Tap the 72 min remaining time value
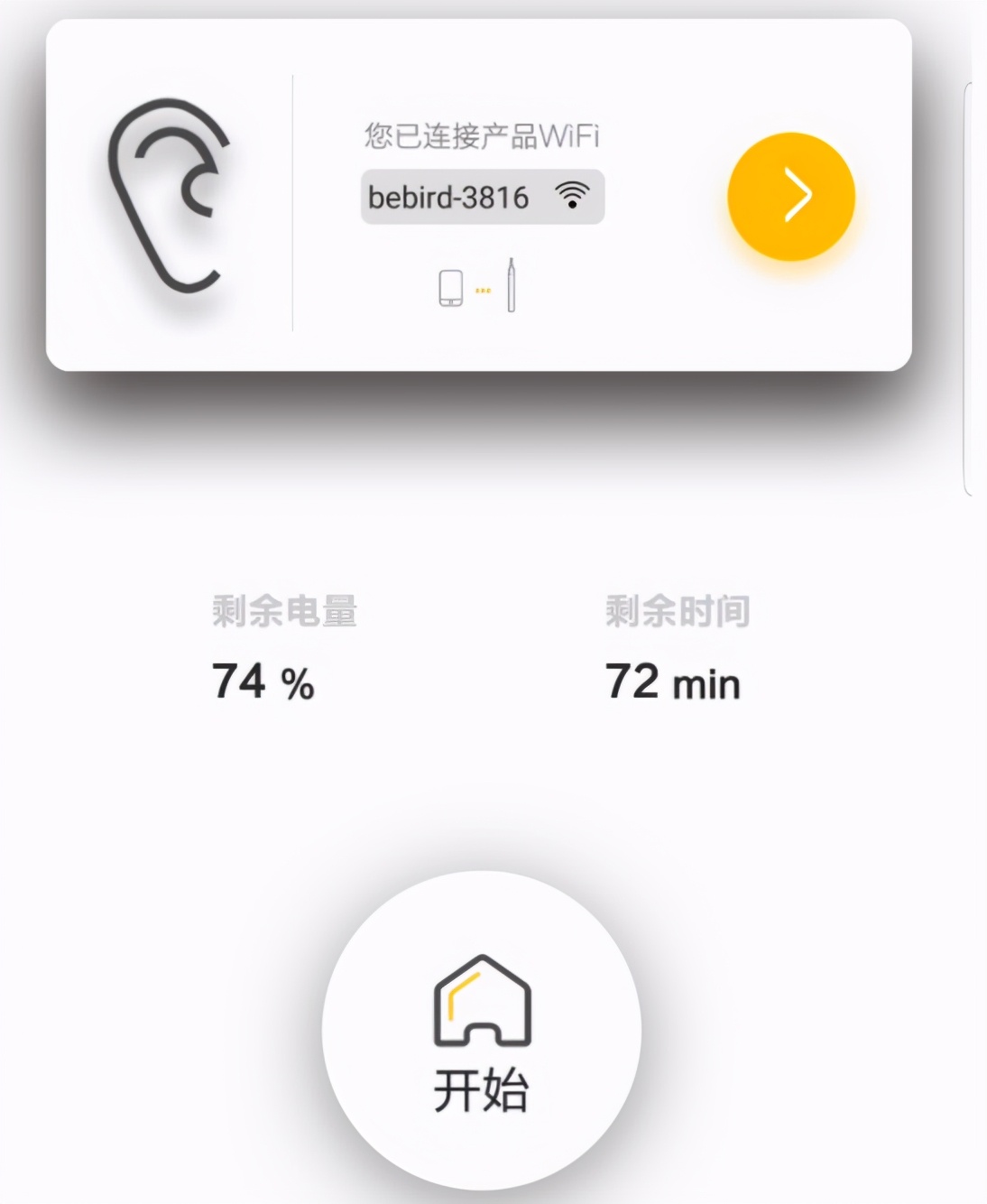This screenshot has width=987, height=1204. [x=673, y=683]
